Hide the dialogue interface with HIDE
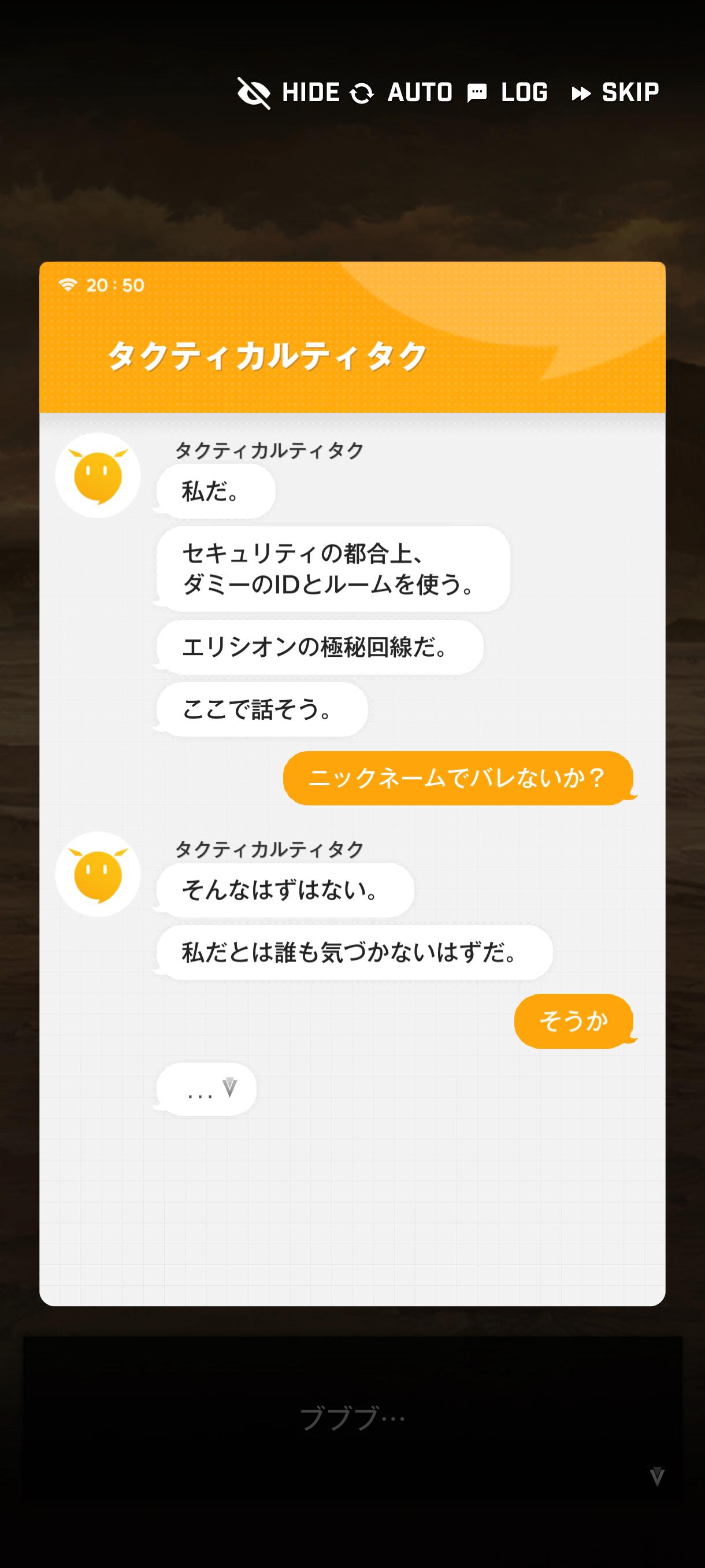This screenshot has height=1568, width=705. click(x=289, y=93)
